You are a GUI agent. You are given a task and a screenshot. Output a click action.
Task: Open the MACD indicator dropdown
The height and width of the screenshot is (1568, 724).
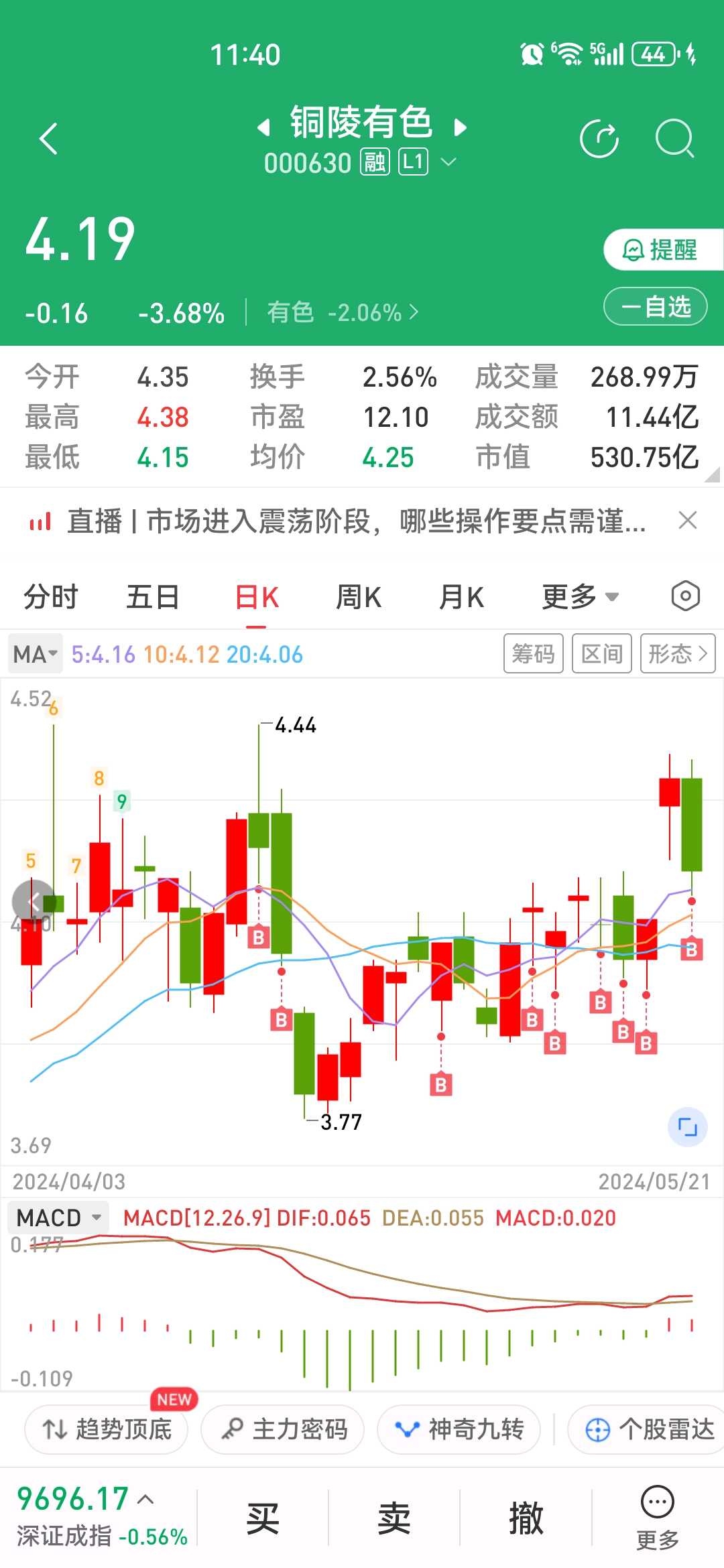57,1218
